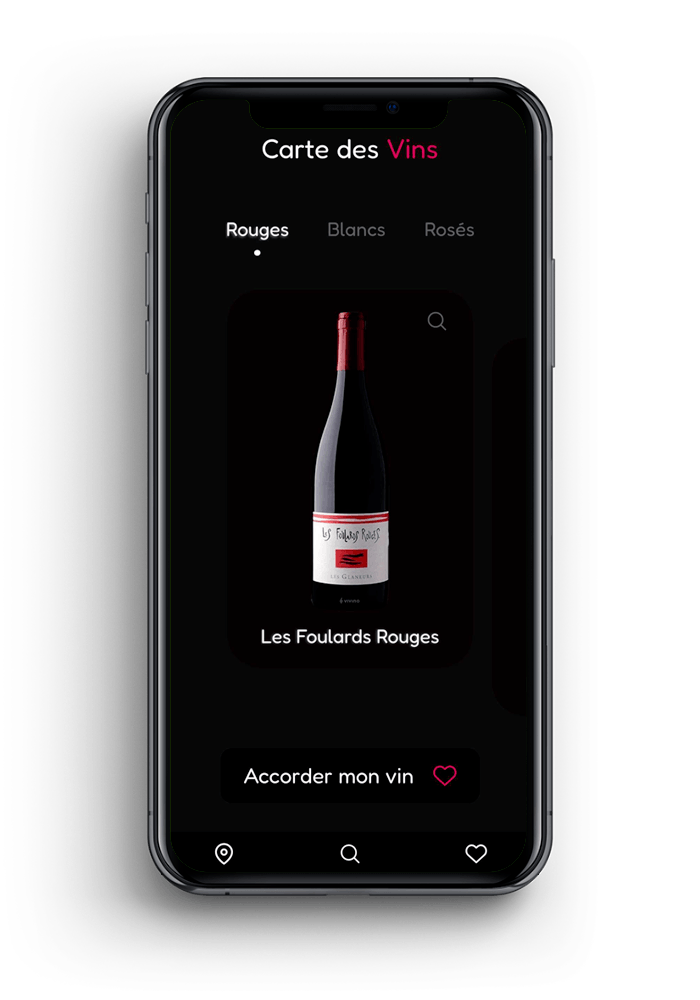Screen dimensions: 700x1000
Task: Tap the Accorder mon vin button
Action: [349, 776]
